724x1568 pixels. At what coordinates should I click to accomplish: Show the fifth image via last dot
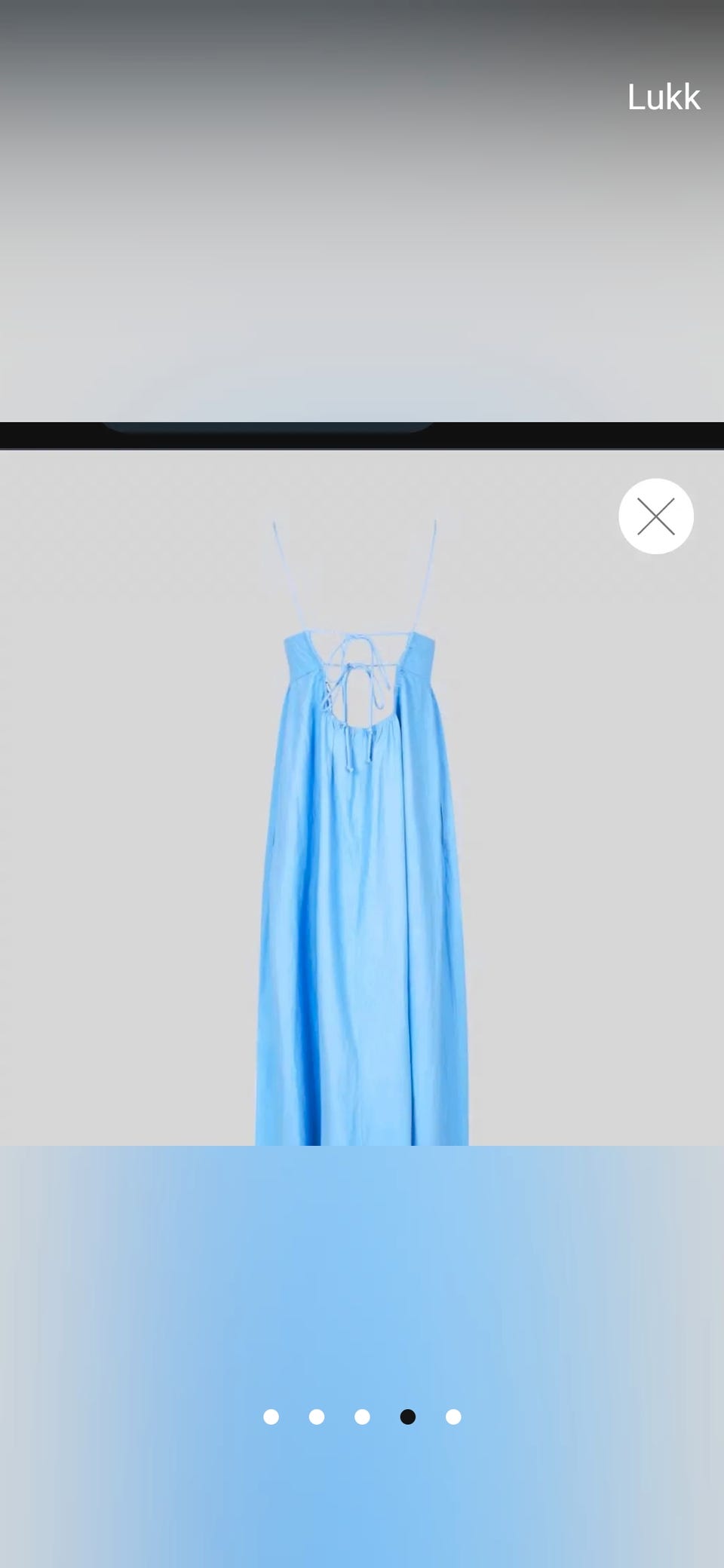pyautogui.click(x=453, y=1417)
